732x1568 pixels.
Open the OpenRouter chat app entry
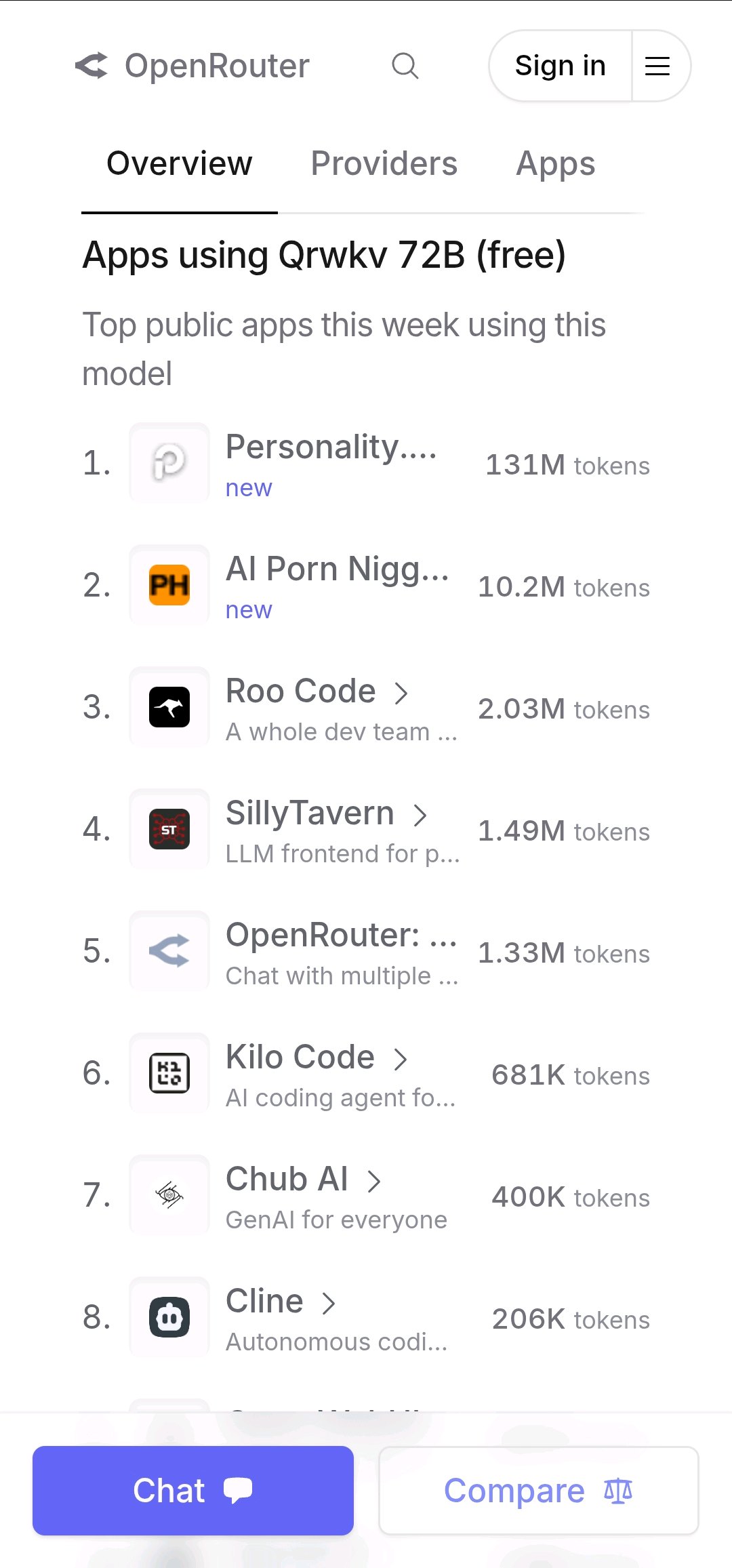(341, 936)
